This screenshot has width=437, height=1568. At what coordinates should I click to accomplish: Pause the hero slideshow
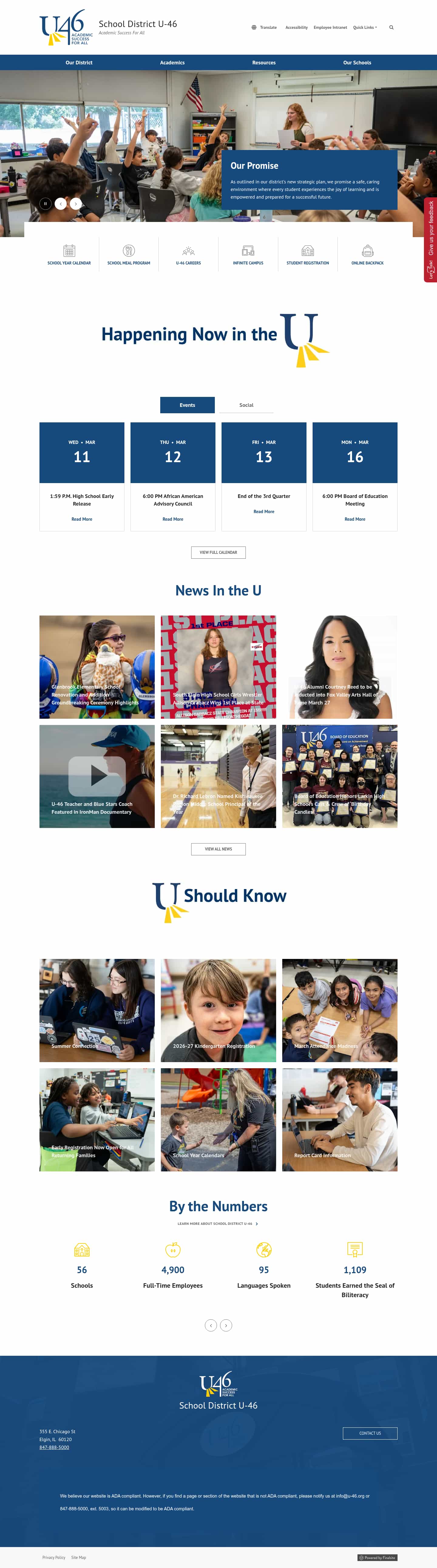click(46, 204)
